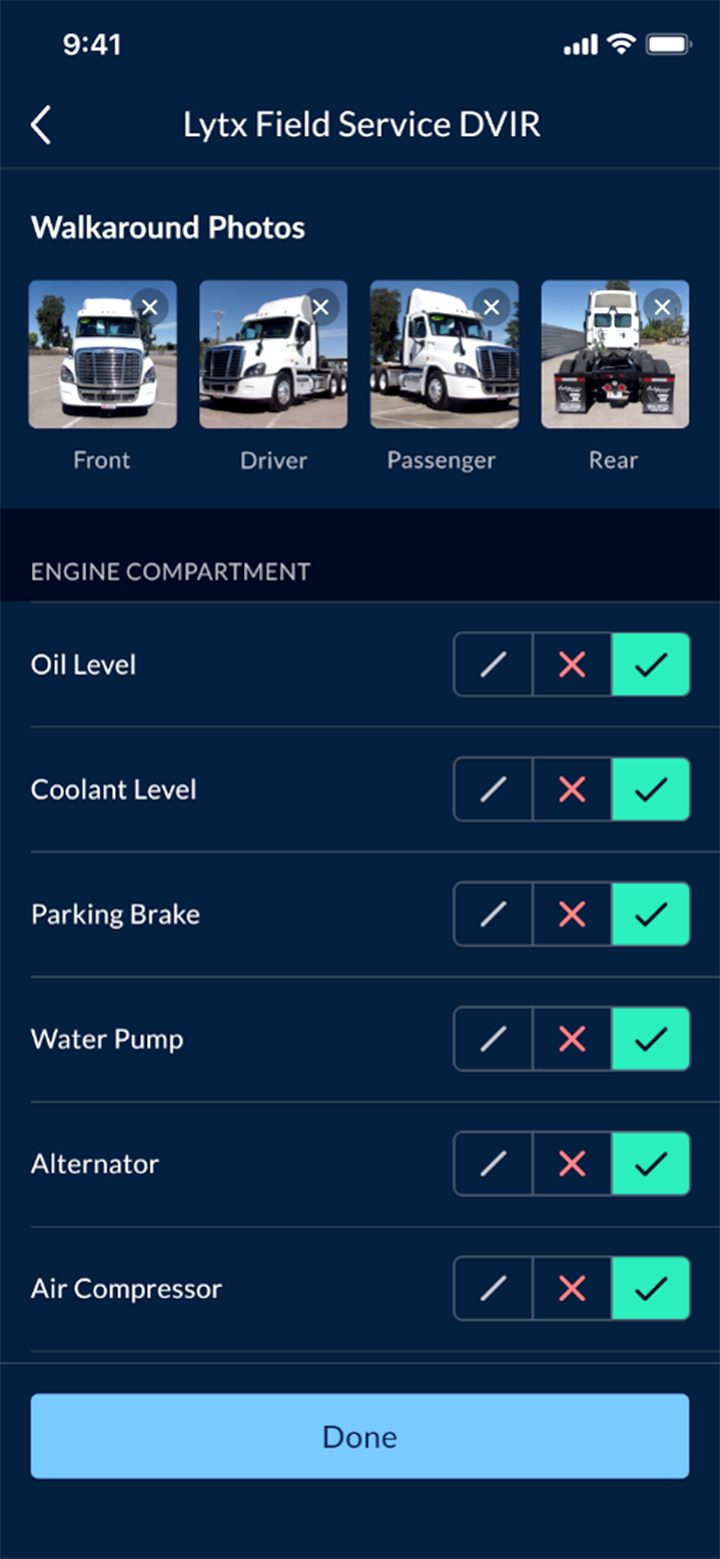Mark Parking Brake as failed
This screenshot has width=720, height=1559.
[x=570, y=913]
